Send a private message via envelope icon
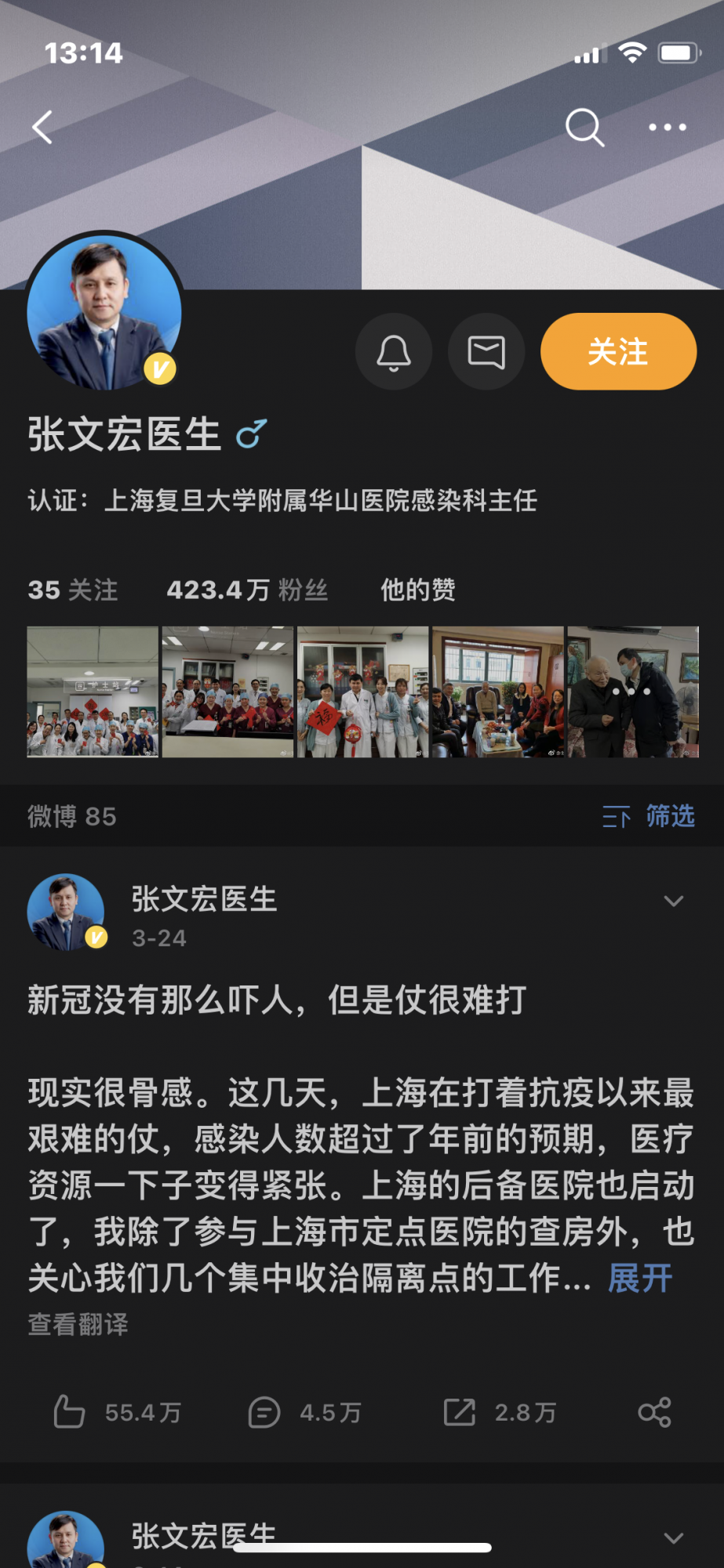This screenshot has width=724, height=1568. pyautogui.click(x=486, y=352)
